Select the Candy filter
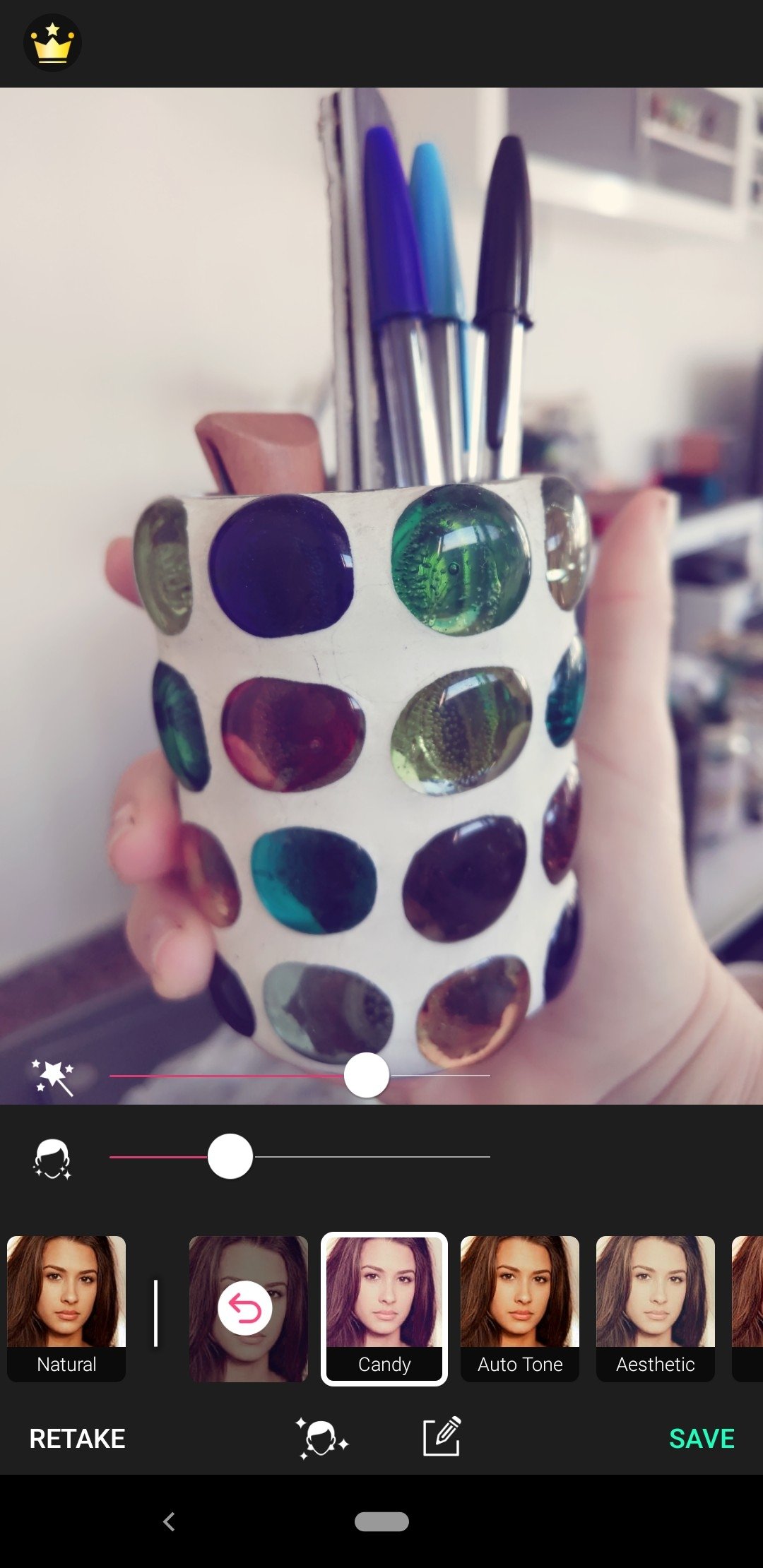 pos(384,1309)
